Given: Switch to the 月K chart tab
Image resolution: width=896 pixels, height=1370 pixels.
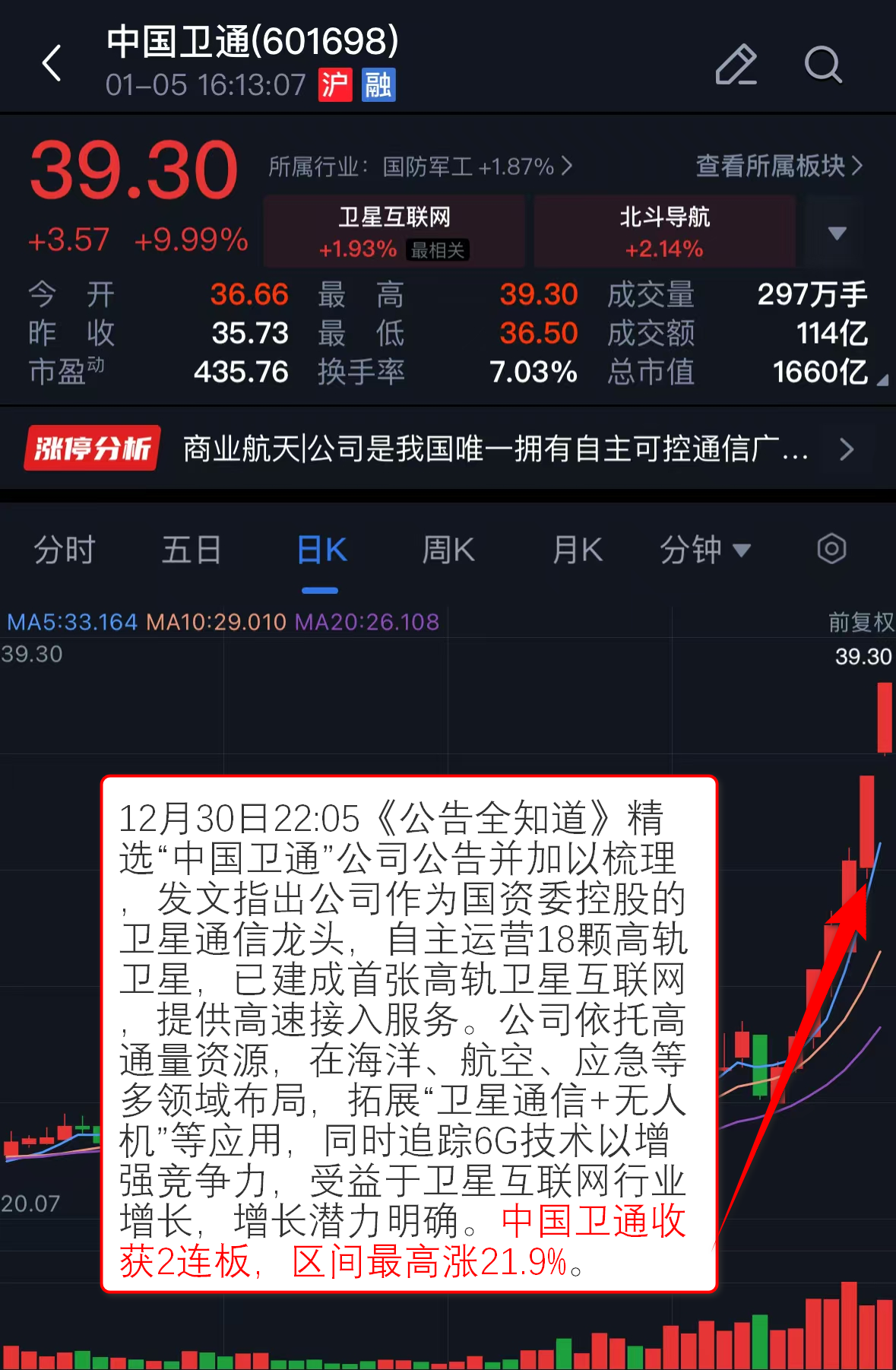Looking at the screenshot, I should pyautogui.click(x=577, y=550).
